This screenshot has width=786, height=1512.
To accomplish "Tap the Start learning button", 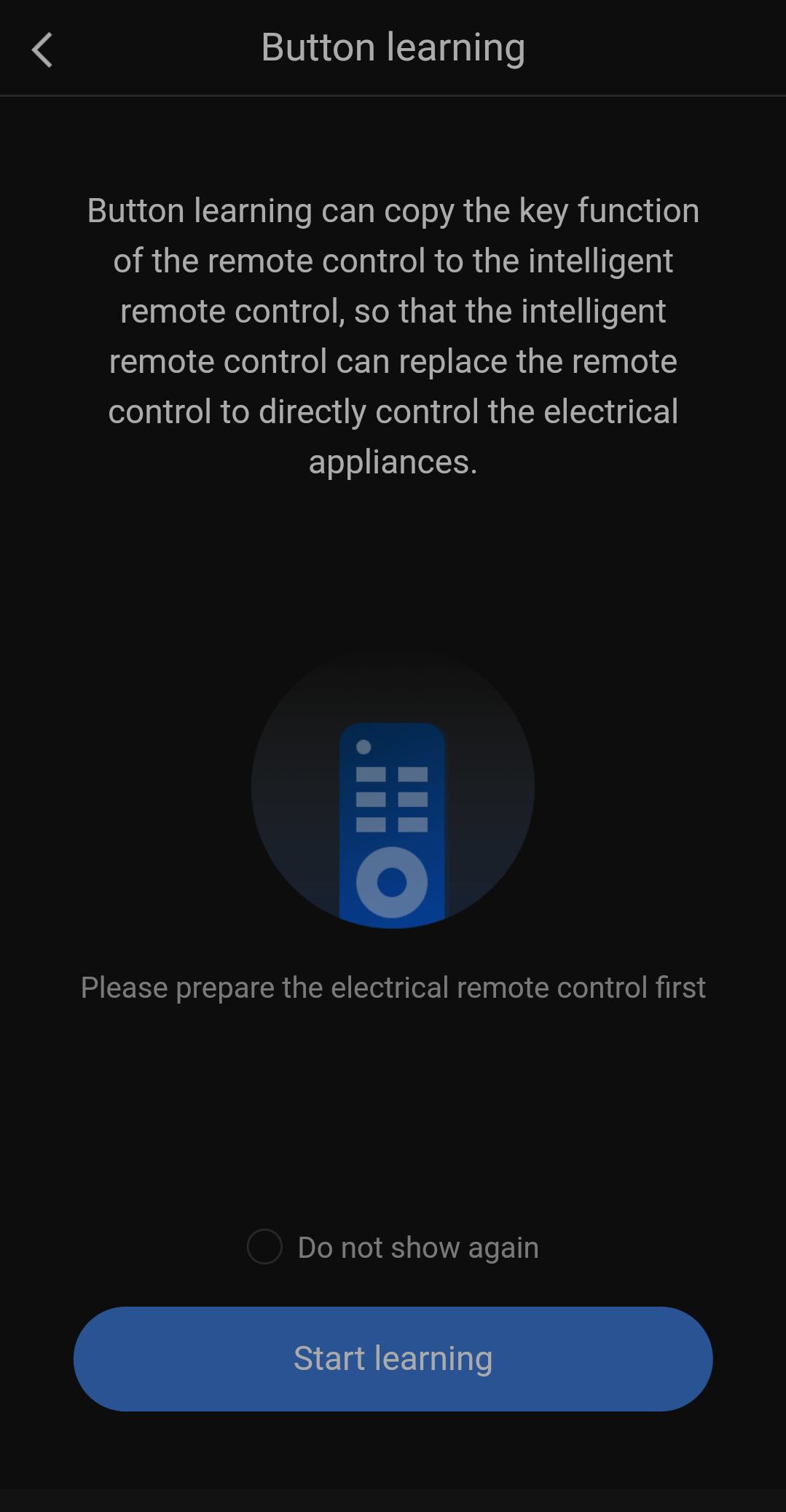I will pyautogui.click(x=393, y=1359).
